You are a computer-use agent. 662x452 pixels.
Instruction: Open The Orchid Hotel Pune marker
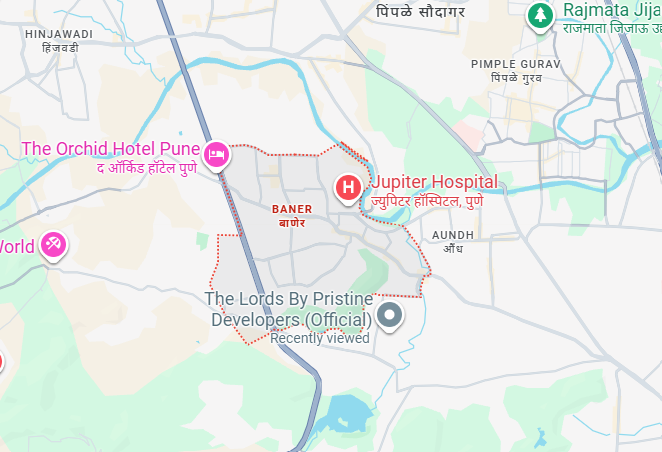(215, 155)
